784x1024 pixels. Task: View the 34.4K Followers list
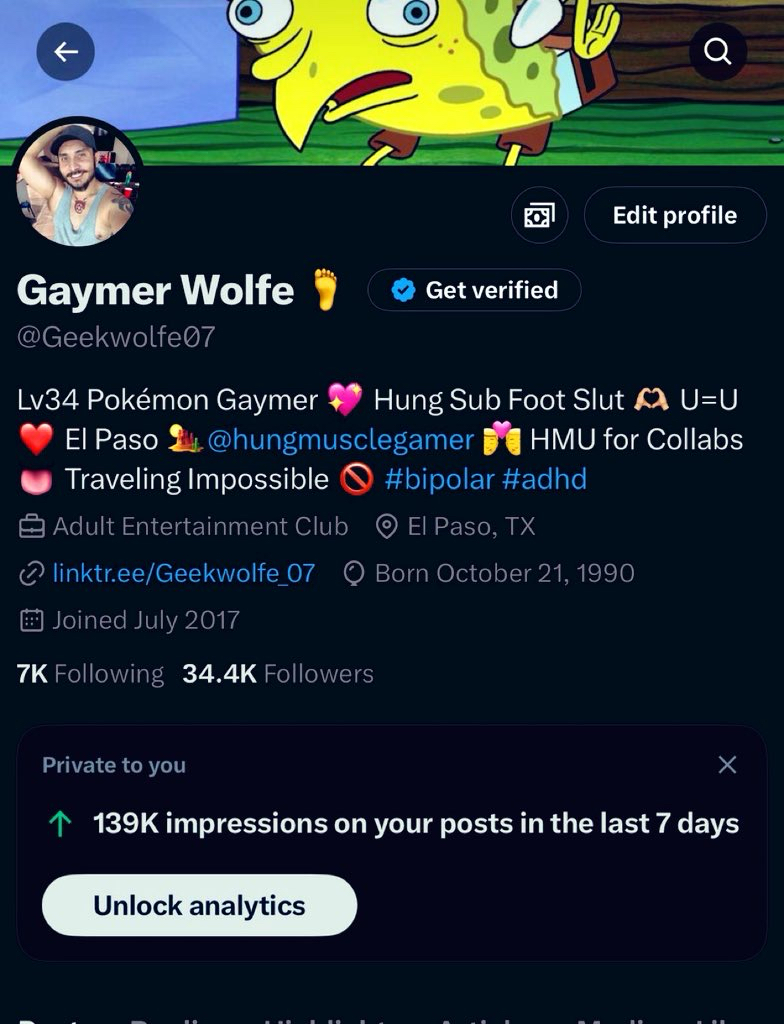click(x=278, y=673)
